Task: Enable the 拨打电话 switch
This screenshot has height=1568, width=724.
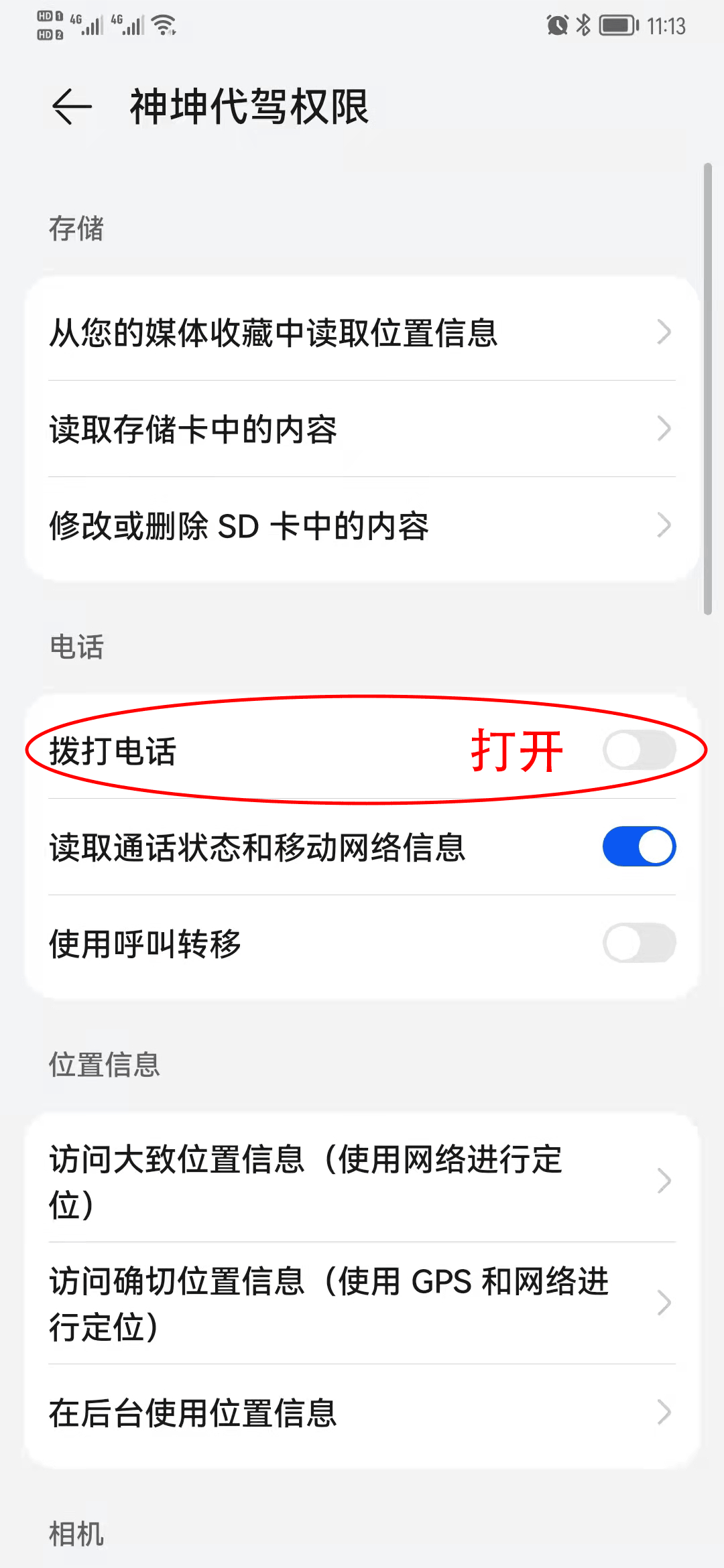Action: [x=639, y=750]
